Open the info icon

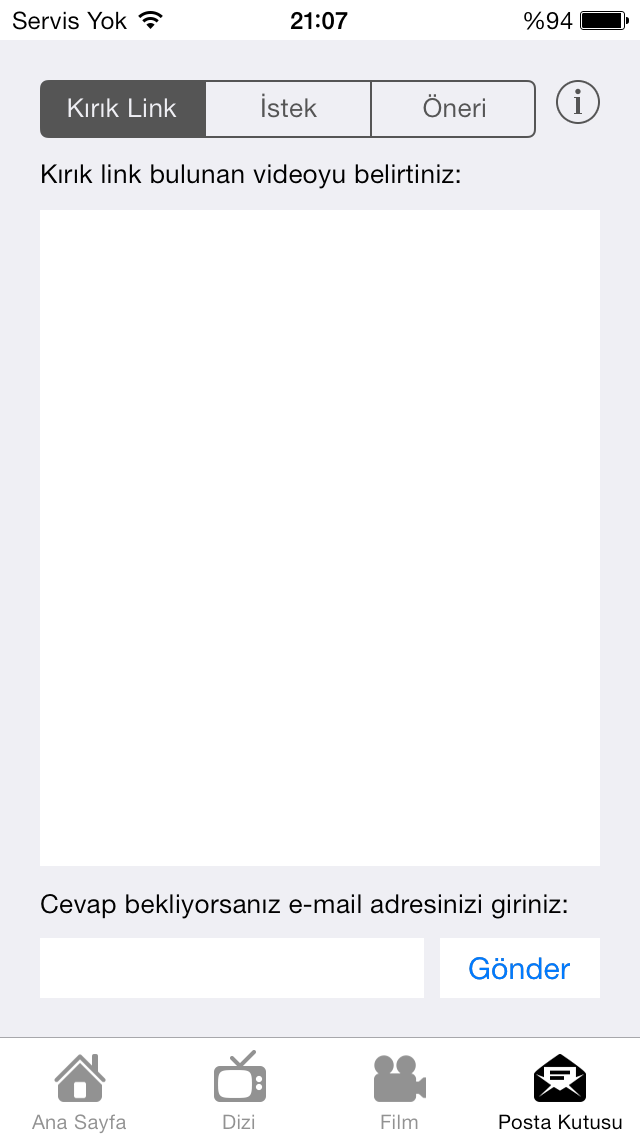point(578,103)
